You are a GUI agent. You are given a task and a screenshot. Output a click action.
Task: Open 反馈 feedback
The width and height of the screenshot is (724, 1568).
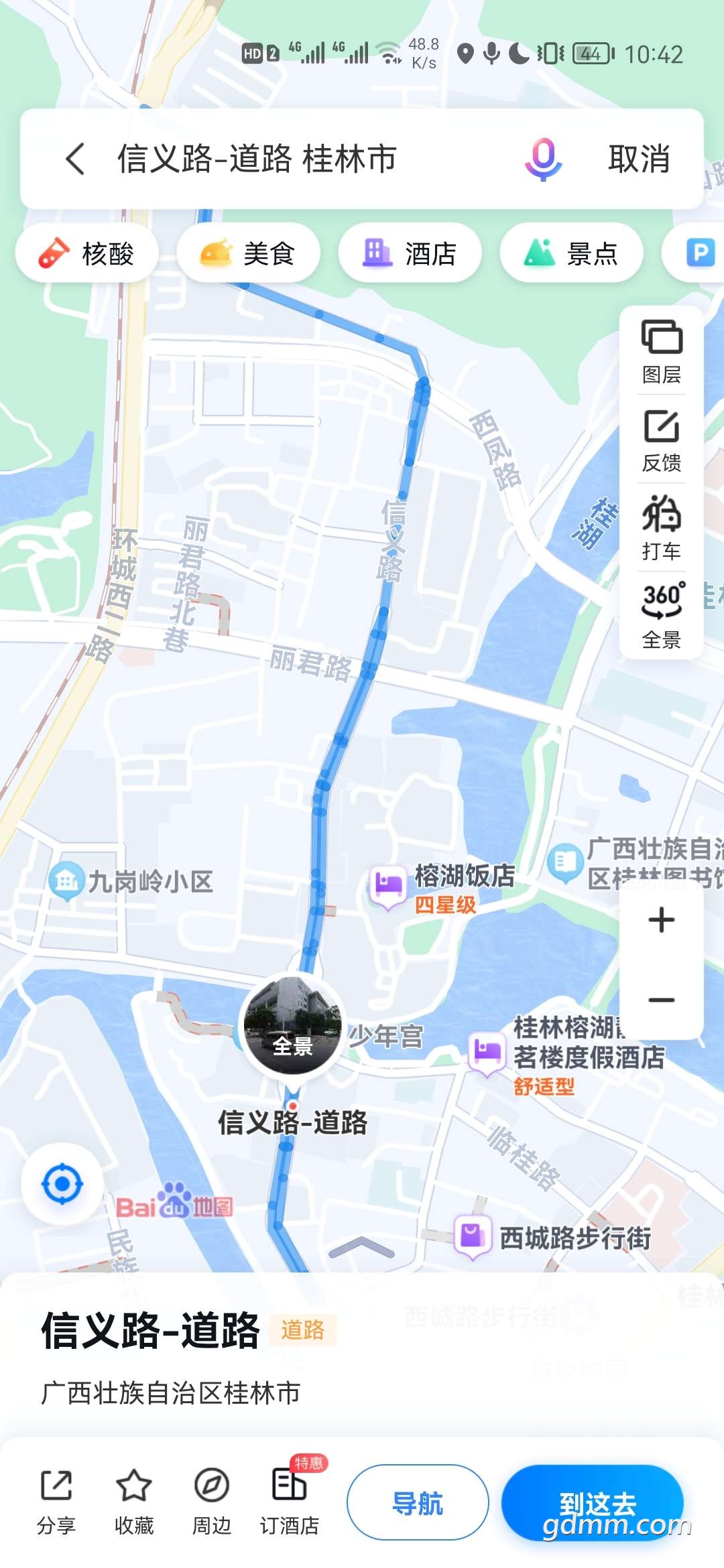point(662,440)
